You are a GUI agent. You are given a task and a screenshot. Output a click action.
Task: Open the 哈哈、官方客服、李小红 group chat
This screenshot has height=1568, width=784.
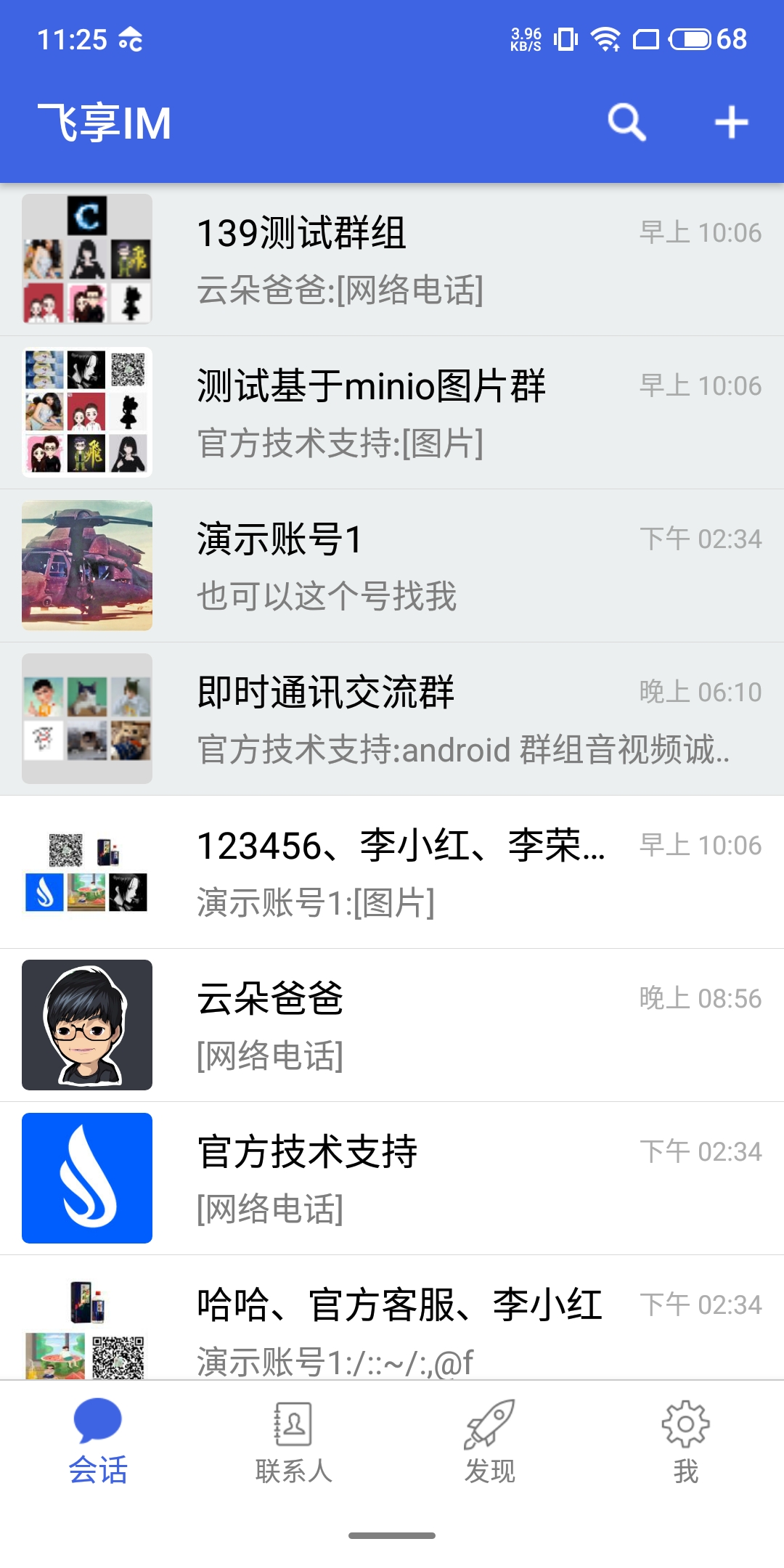point(392,1321)
